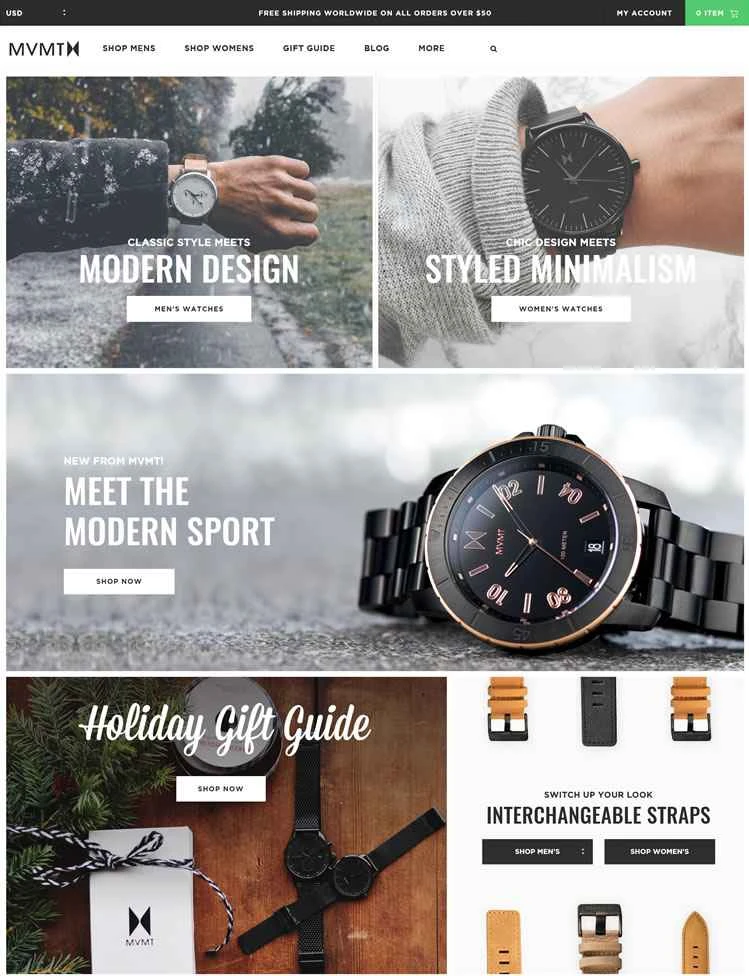Select Shop Men's interchangeable straps
Viewport: 749px width, 976px height.
point(537,851)
